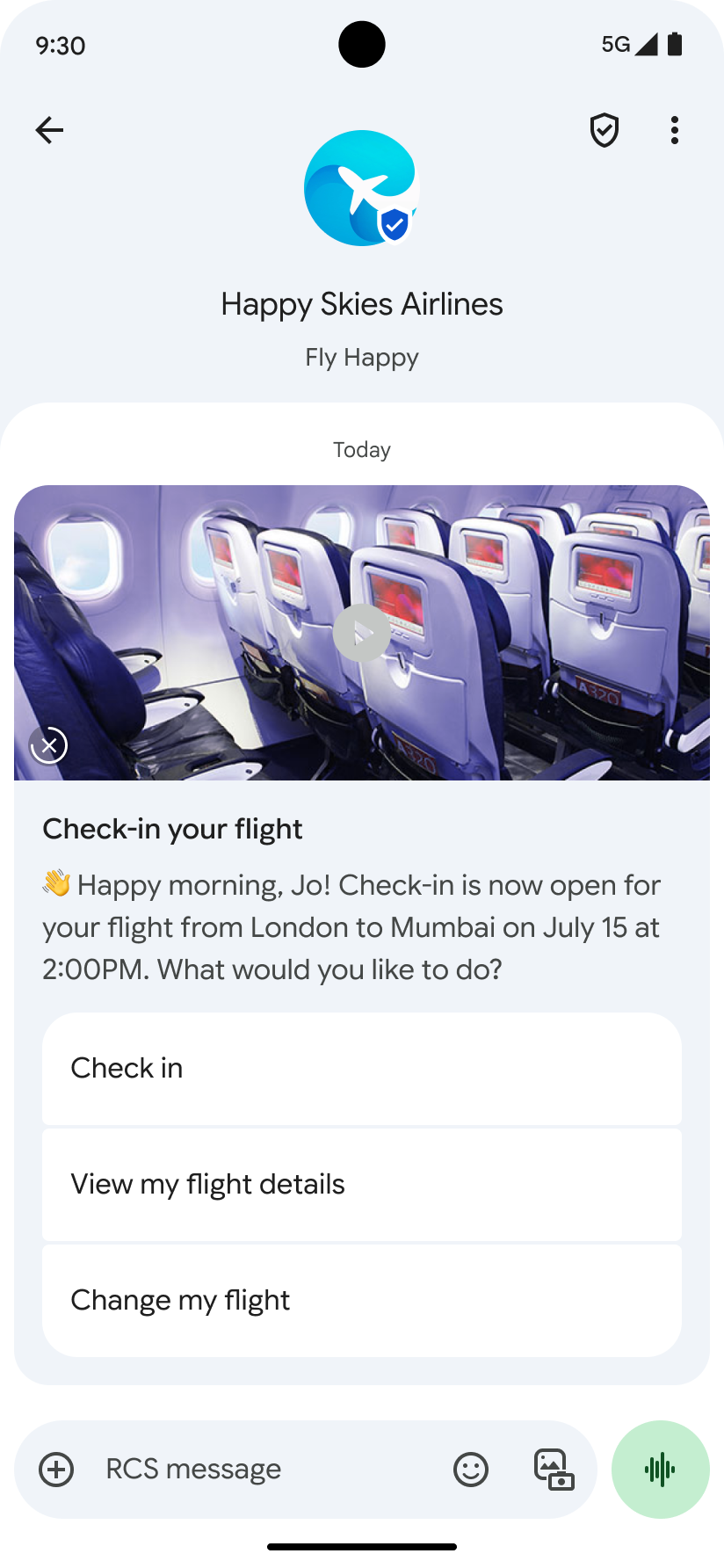
Task: Open the overflow menu
Action: coord(674,130)
